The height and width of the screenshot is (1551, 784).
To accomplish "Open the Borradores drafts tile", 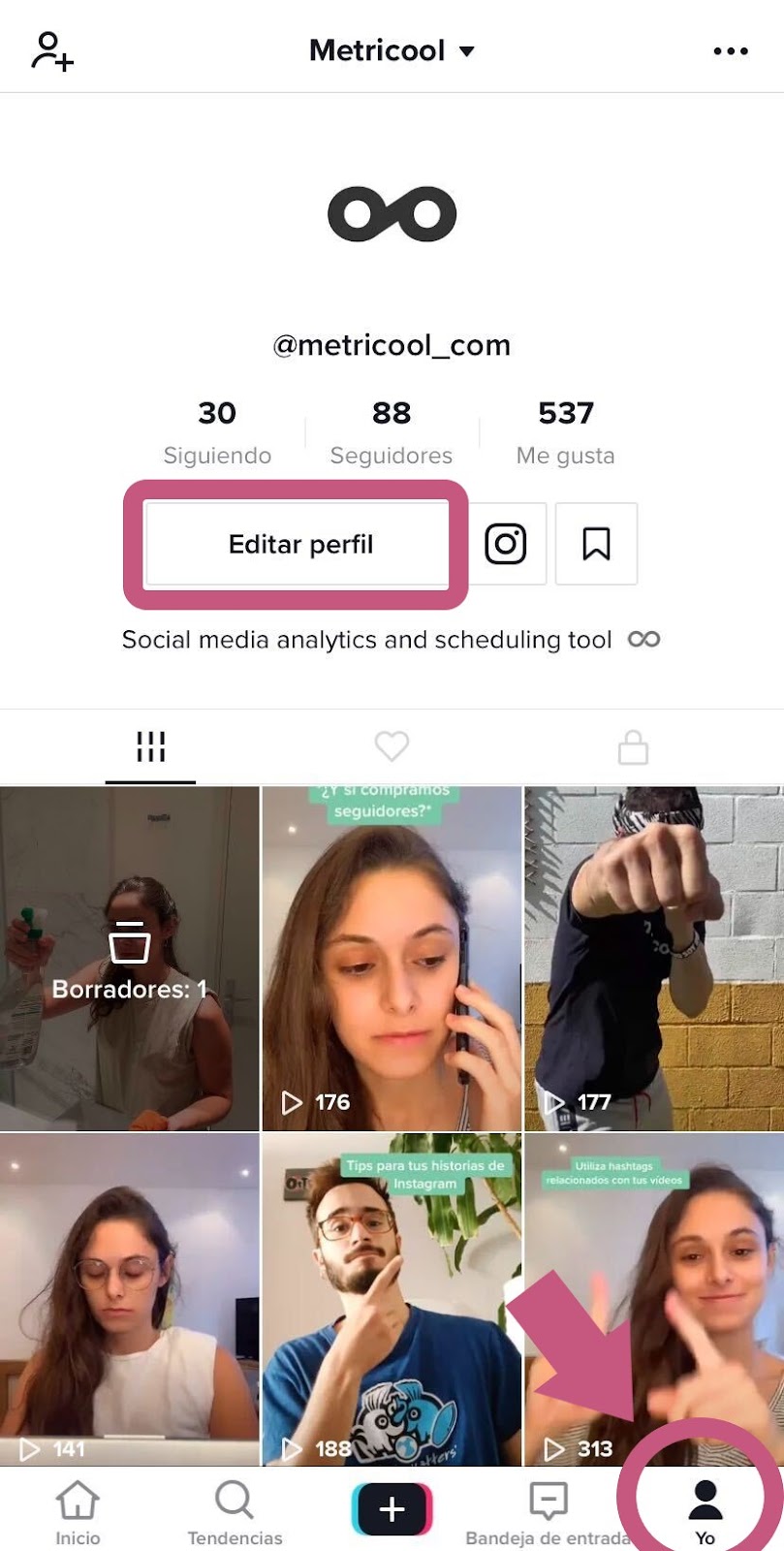I will 130,959.
